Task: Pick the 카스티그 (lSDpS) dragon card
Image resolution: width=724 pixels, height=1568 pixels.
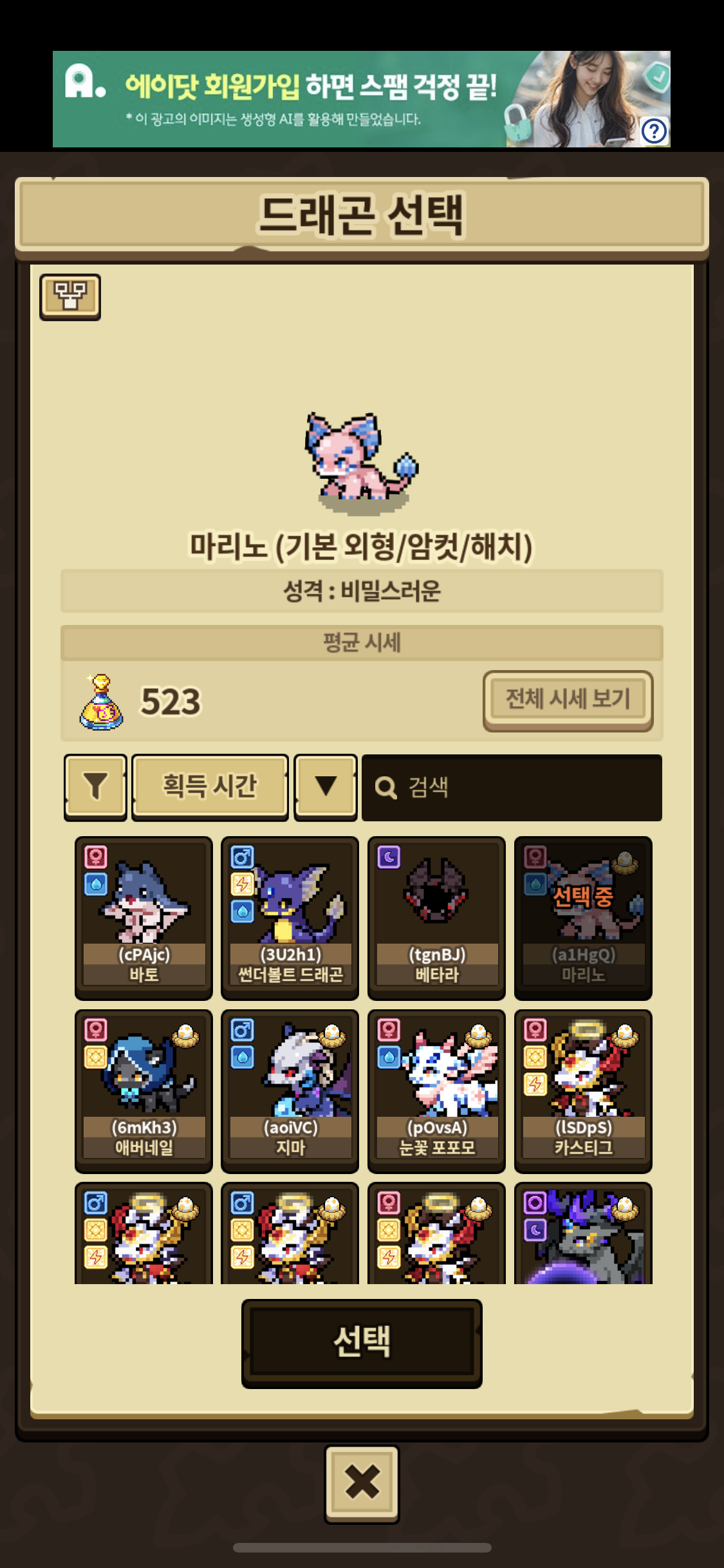Action: (x=583, y=1090)
